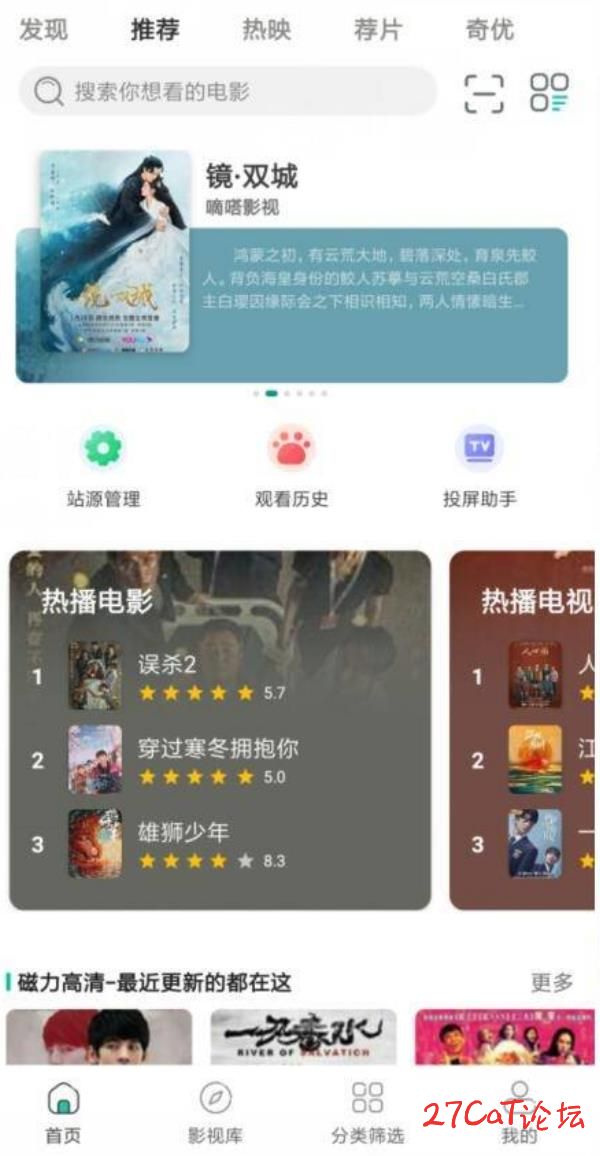Open the River of Salvation poster

303,1038
